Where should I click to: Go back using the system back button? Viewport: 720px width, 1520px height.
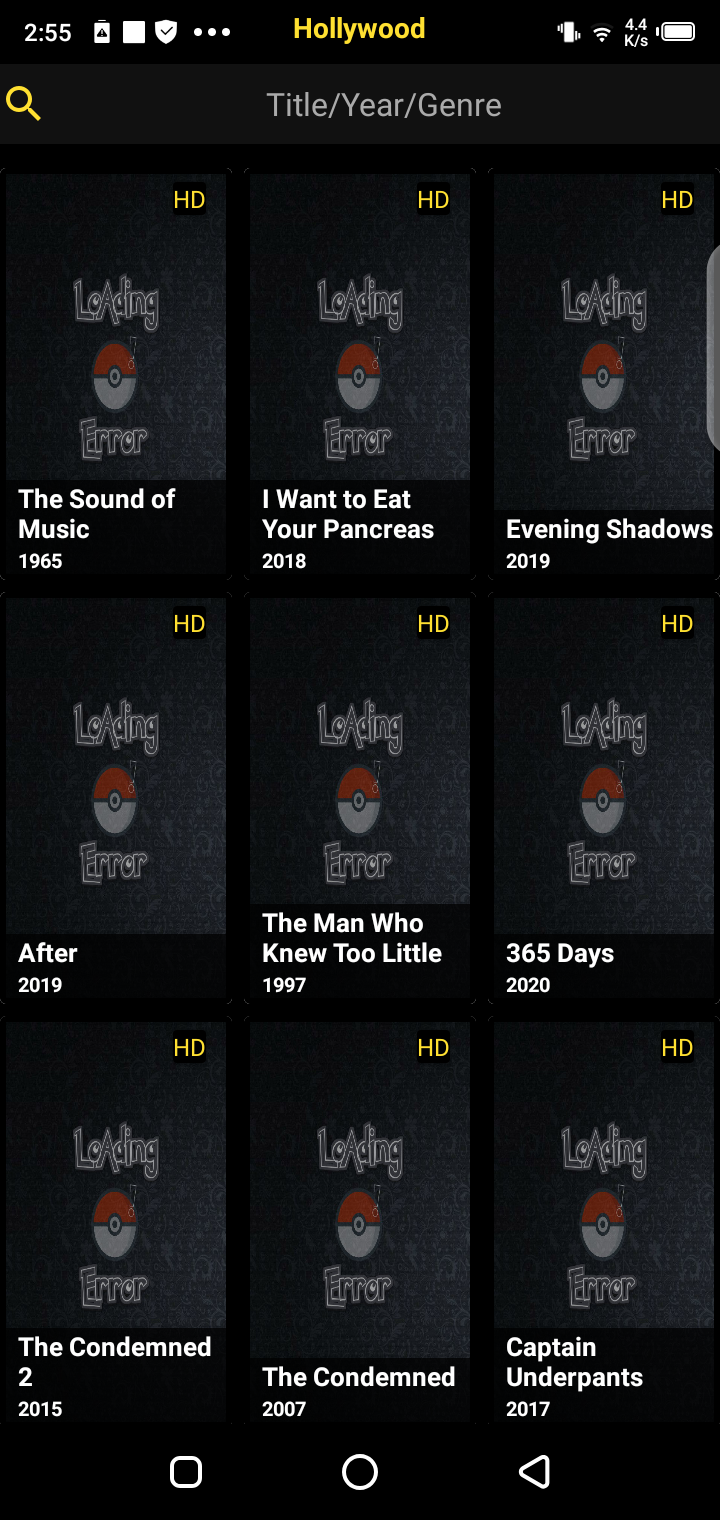point(534,1471)
